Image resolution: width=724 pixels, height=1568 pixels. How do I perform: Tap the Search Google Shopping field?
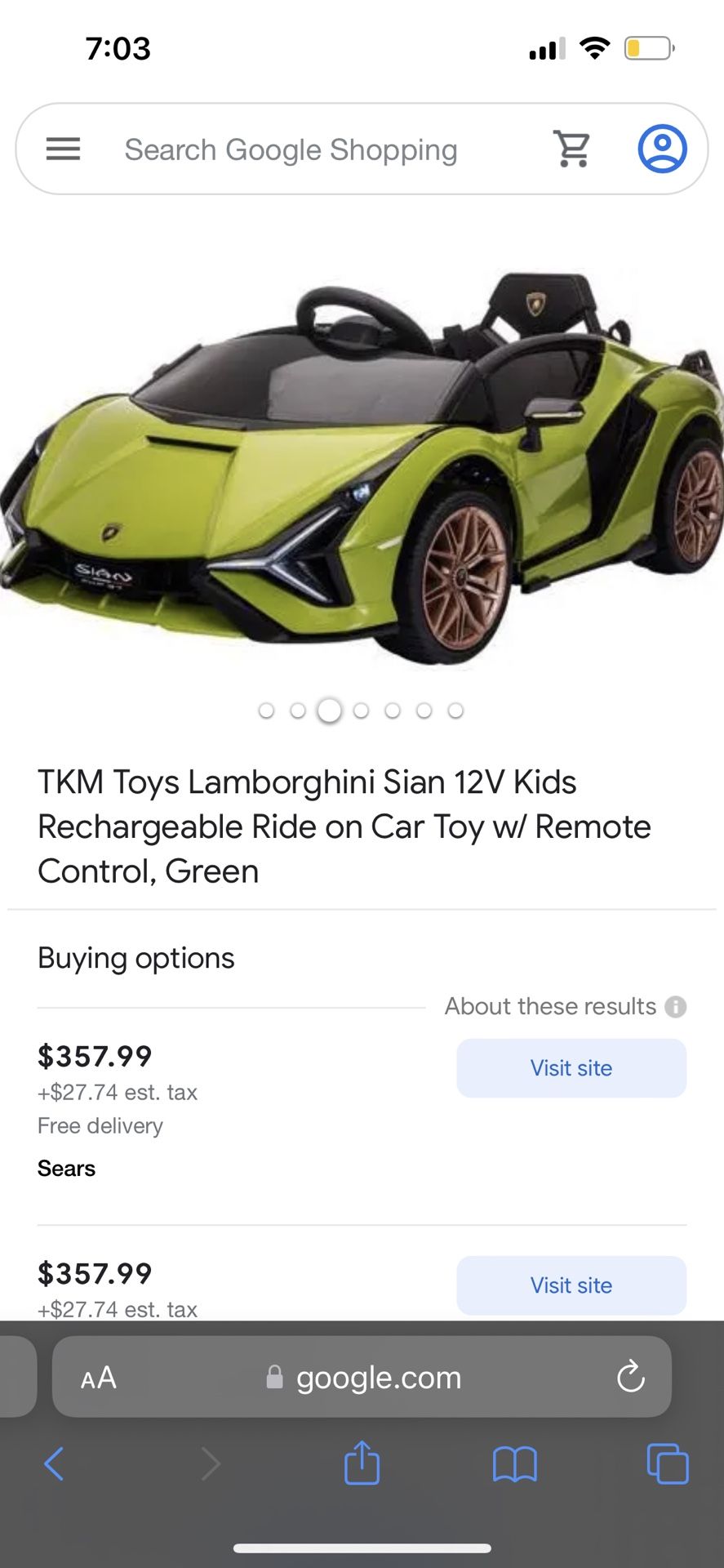(291, 149)
